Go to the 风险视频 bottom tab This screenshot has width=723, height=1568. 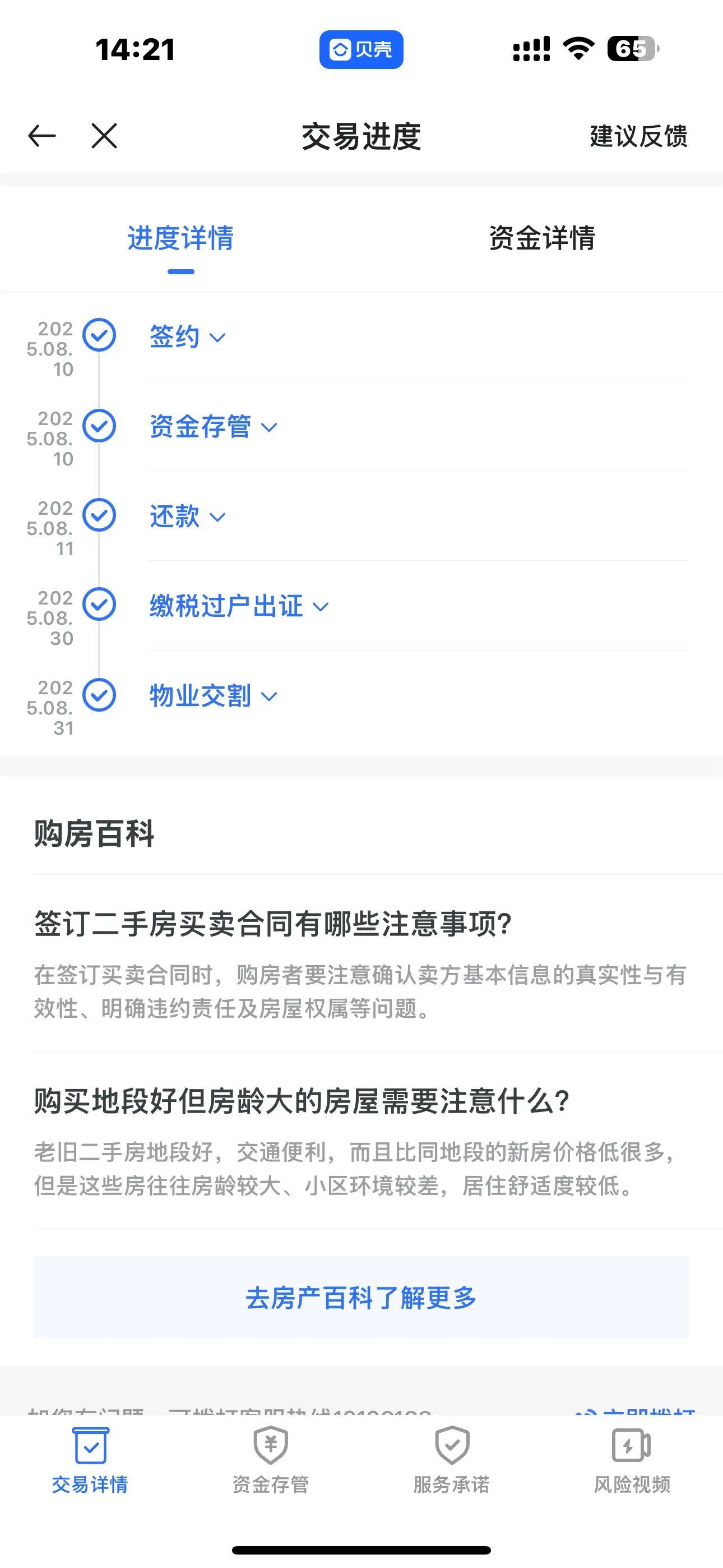632,1461
